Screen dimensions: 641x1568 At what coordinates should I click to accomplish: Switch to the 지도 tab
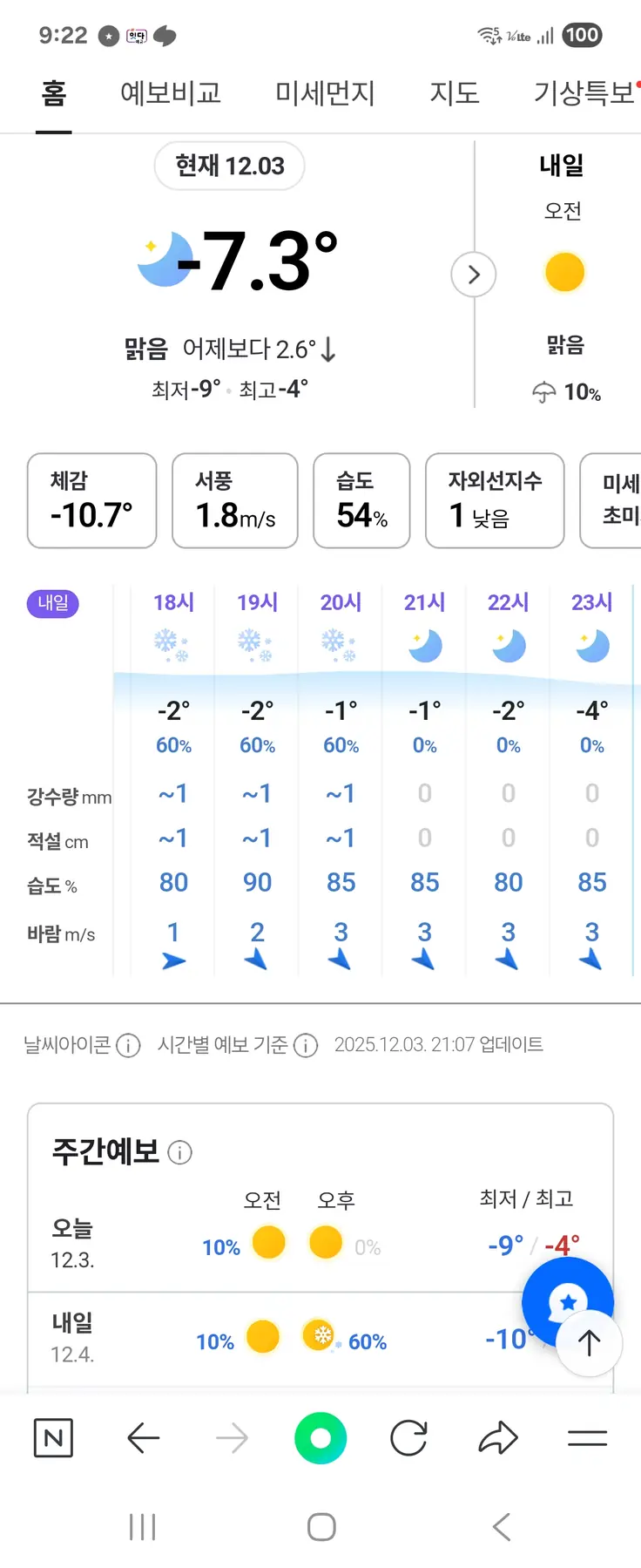coord(454,92)
